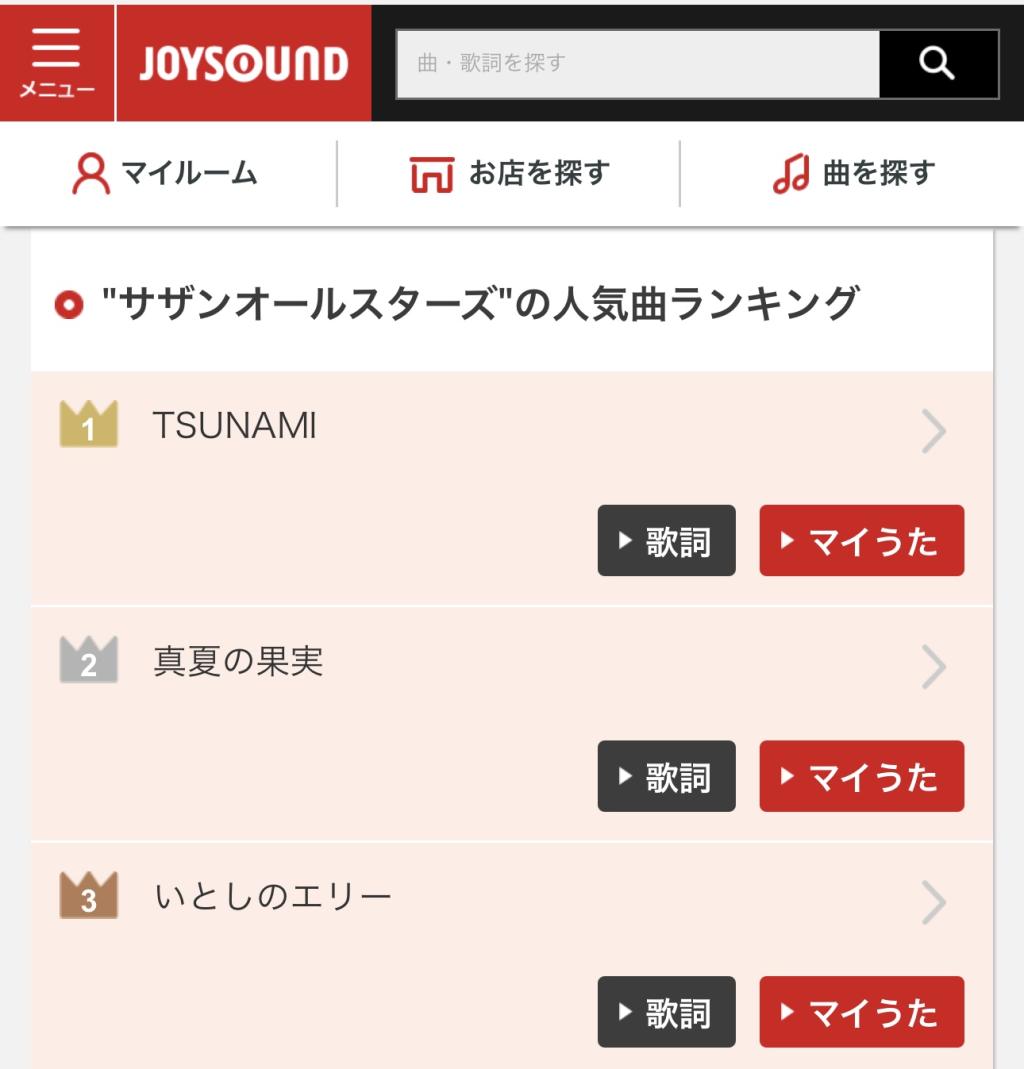This screenshot has width=1024, height=1069.
Task: Open the TSUNAMI song row
Action: (500, 428)
